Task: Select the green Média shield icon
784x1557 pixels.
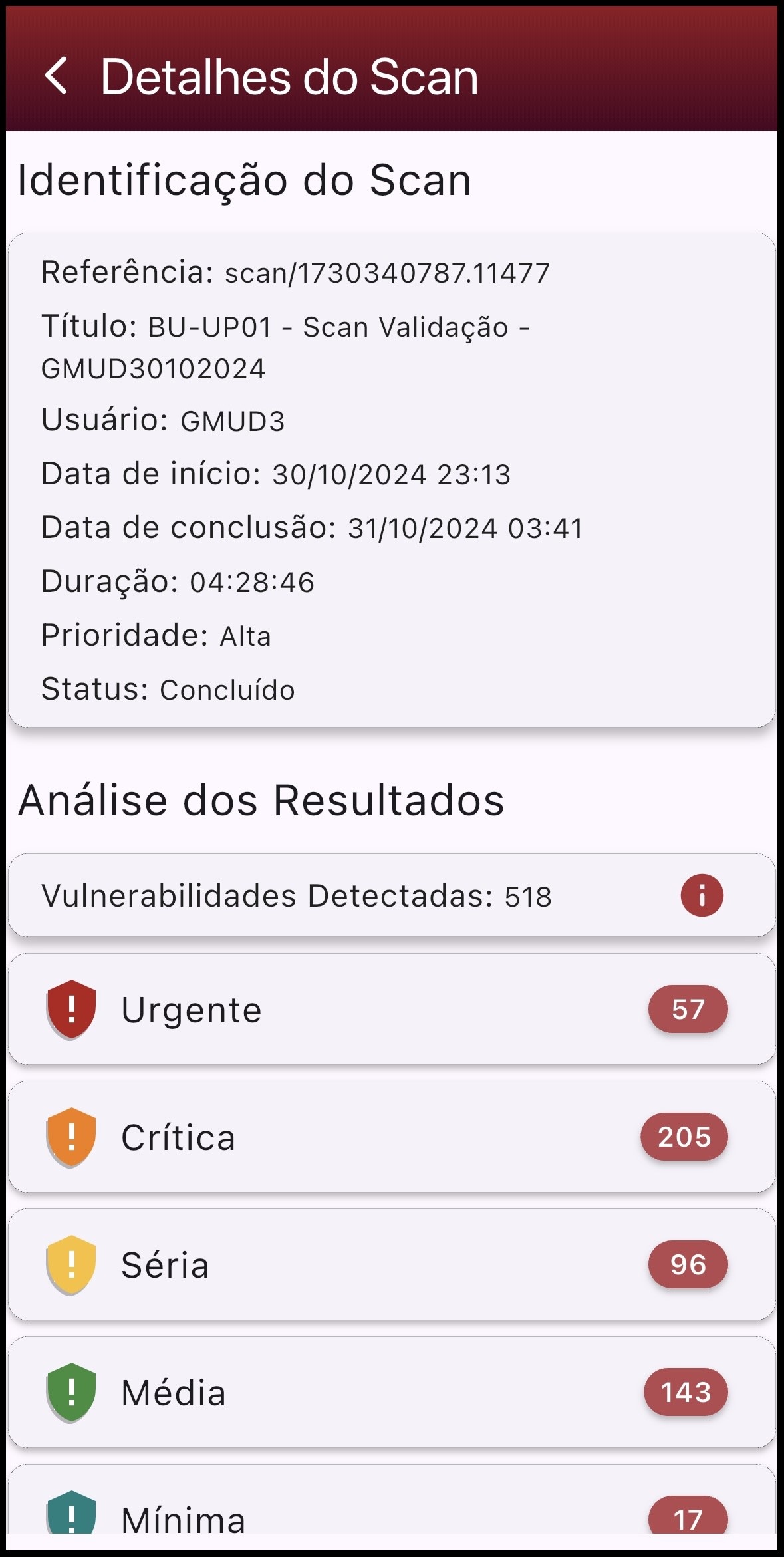Action: (x=71, y=1393)
